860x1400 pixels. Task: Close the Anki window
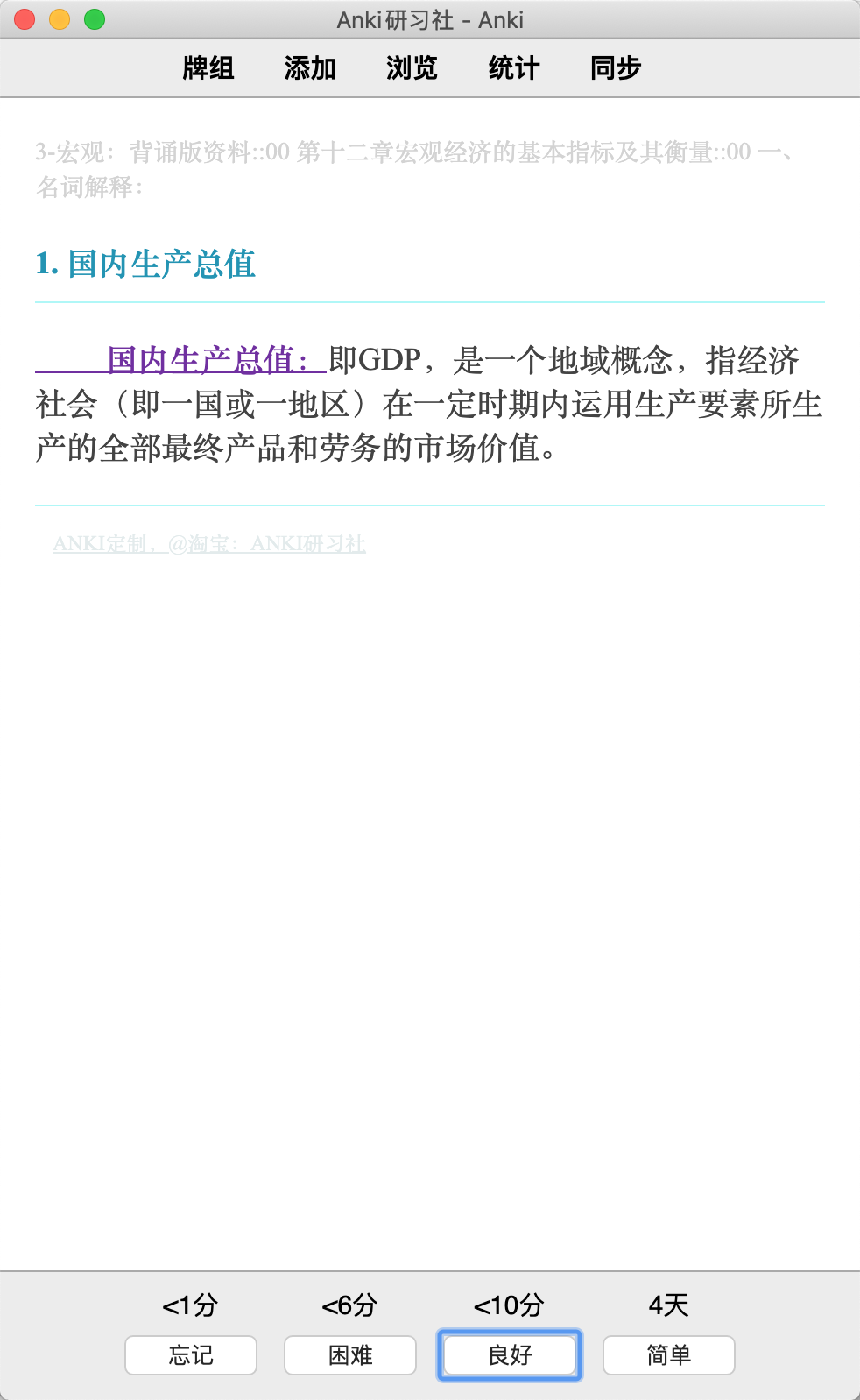coord(25,19)
